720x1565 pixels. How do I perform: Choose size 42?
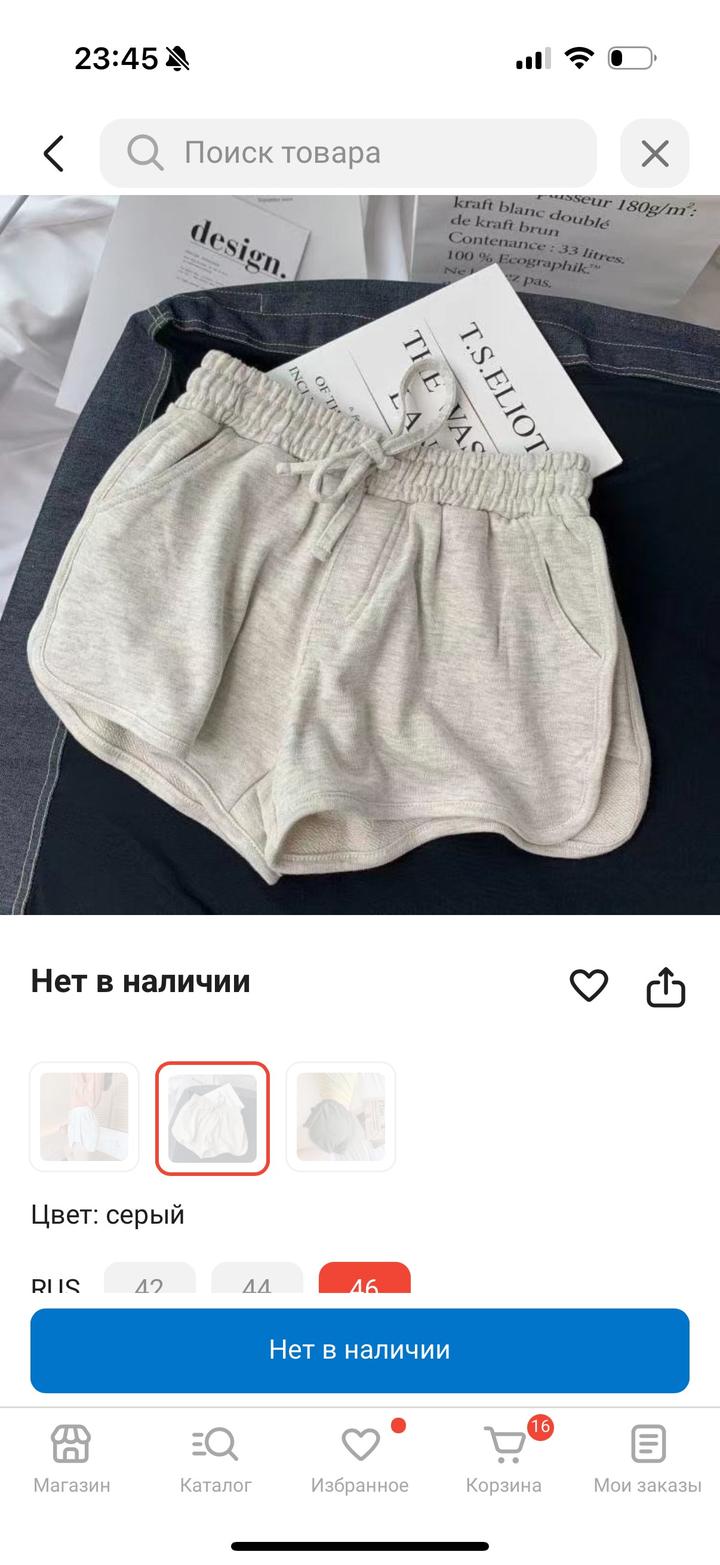coord(149,1280)
